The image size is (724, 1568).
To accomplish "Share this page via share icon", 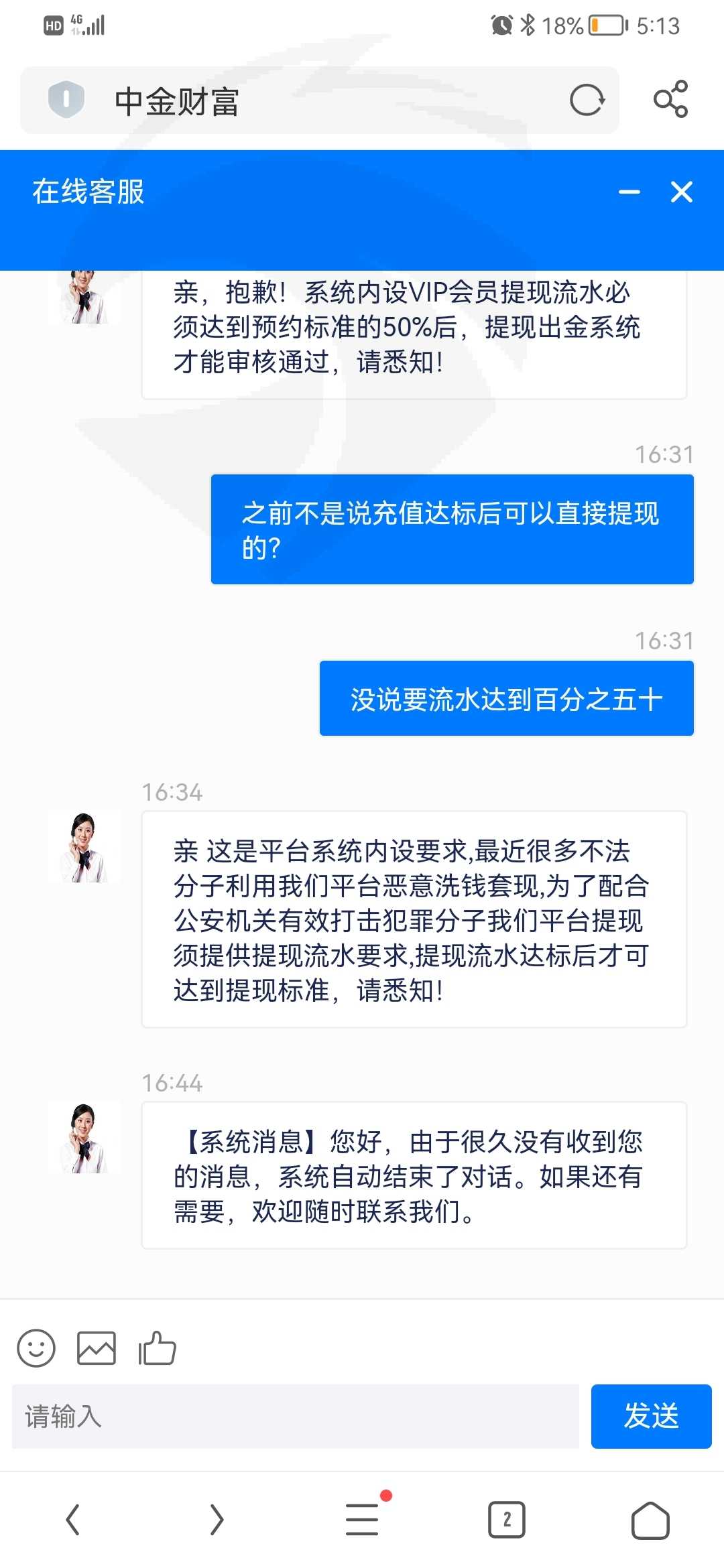I will point(670,100).
